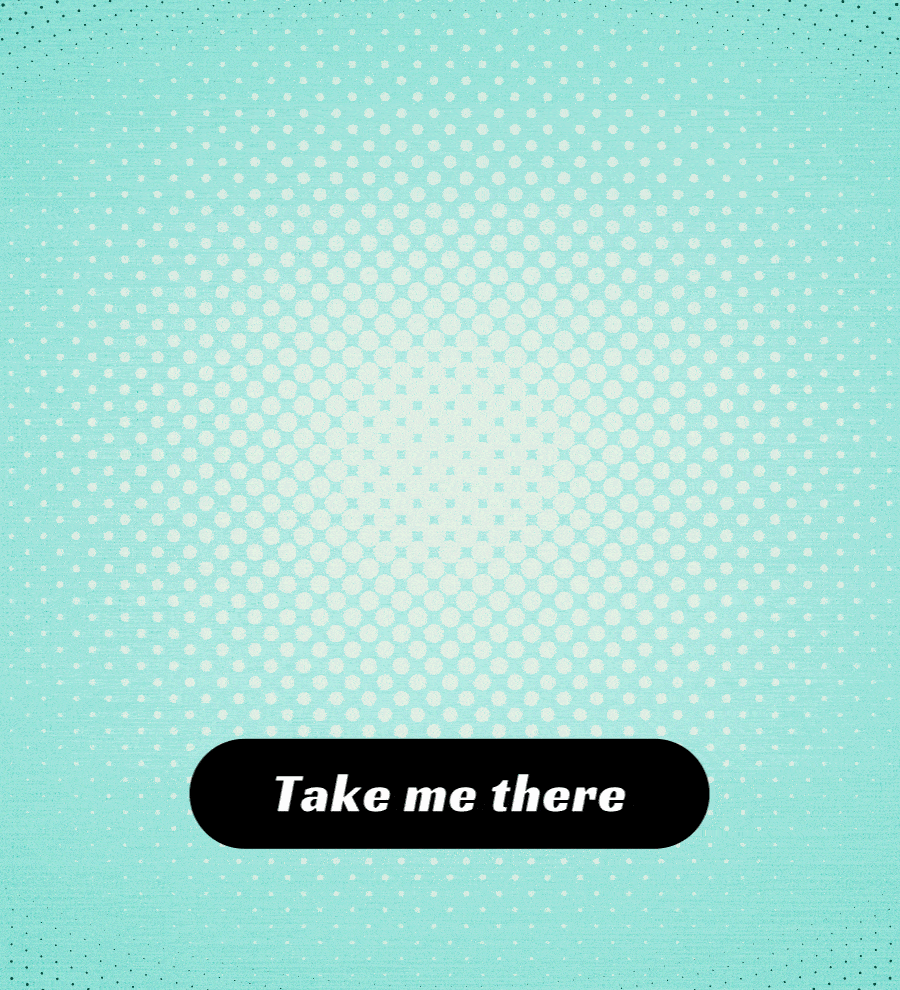Tap the Take me there button

pyautogui.click(x=449, y=794)
